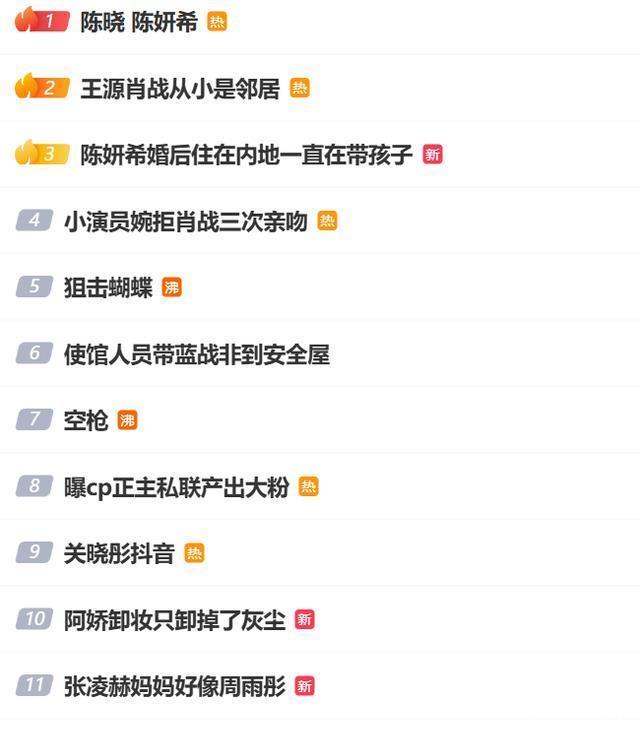
Task: Tap the 狙击蝴蝶 trending entry
Action: tap(108, 287)
